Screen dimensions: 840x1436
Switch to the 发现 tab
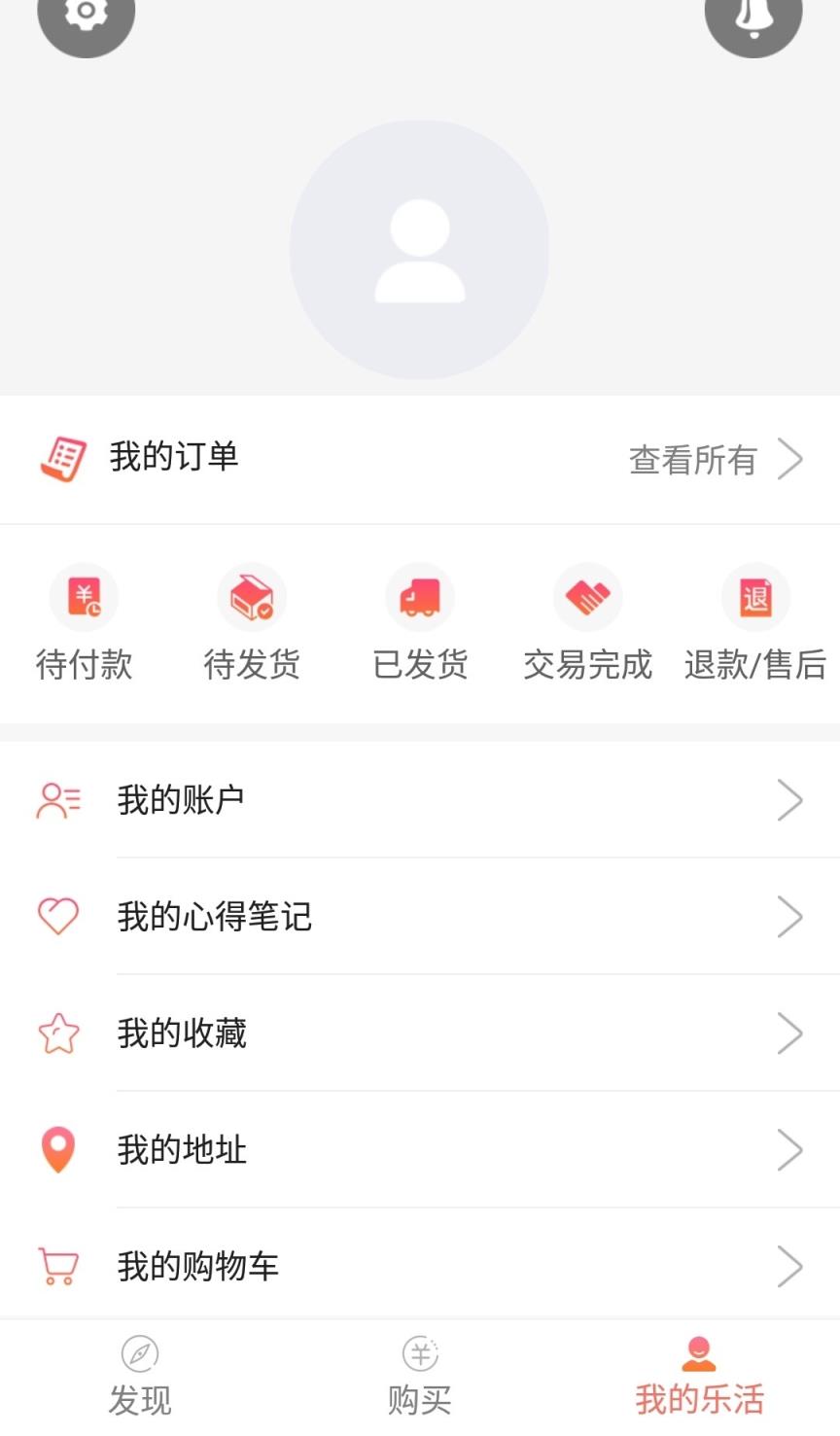tap(140, 1373)
